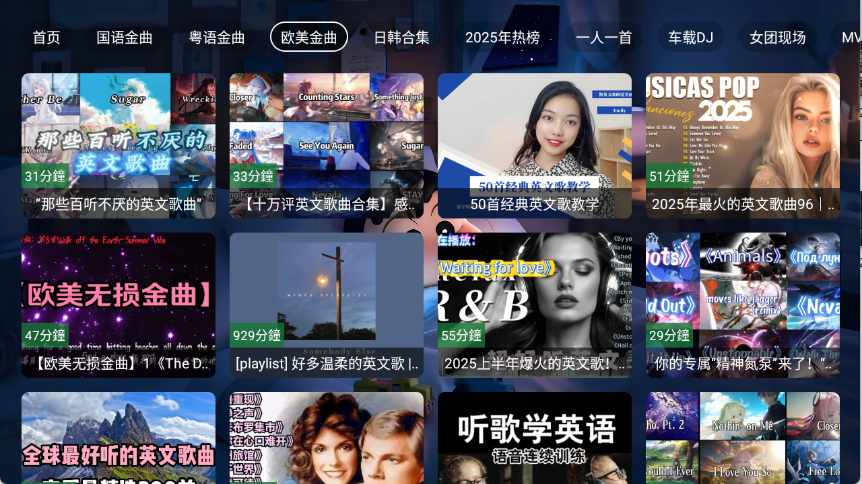This screenshot has width=862, height=484.
Task: Open 全球最好听的英文歌曲 video
Action: [x=118, y=440]
